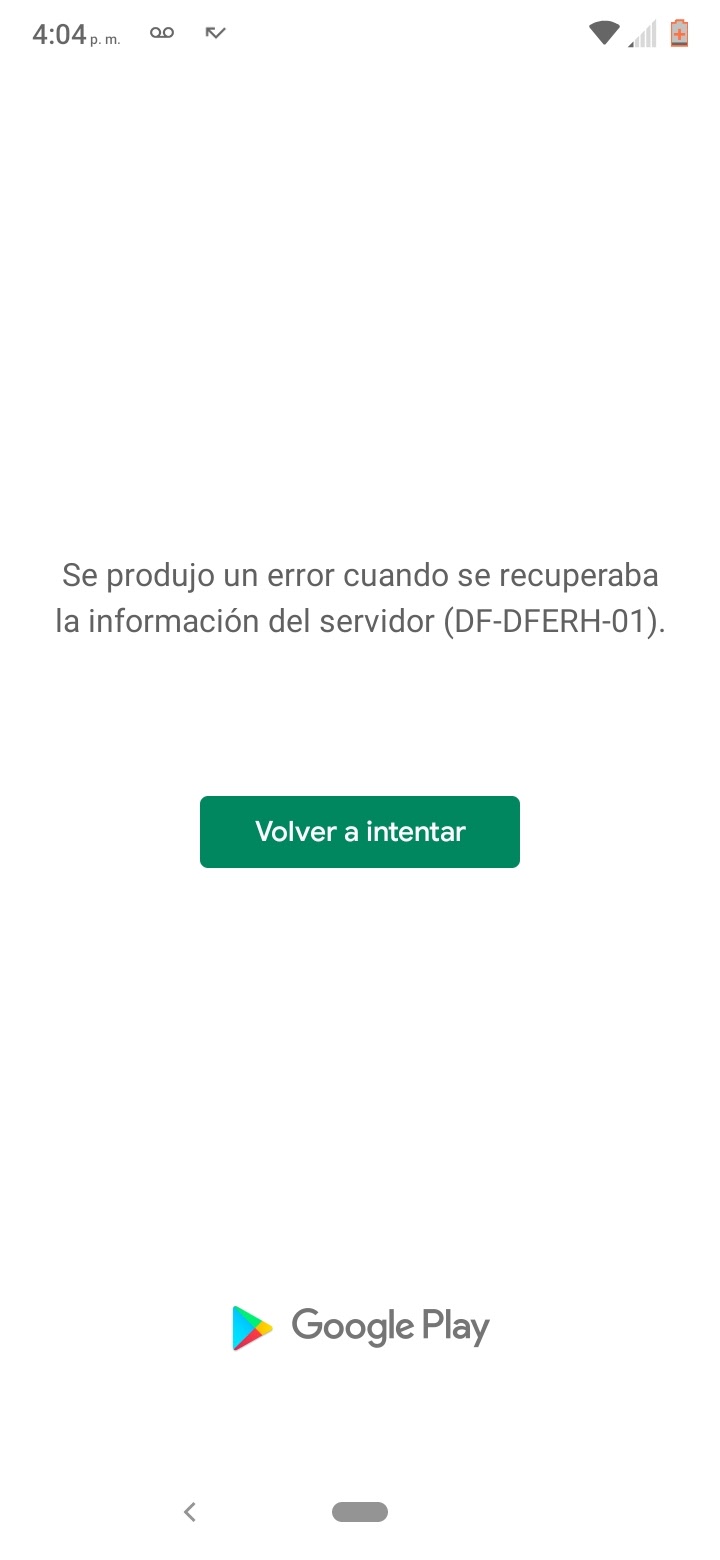Tap the home pill in navigation bar

coord(360,1512)
